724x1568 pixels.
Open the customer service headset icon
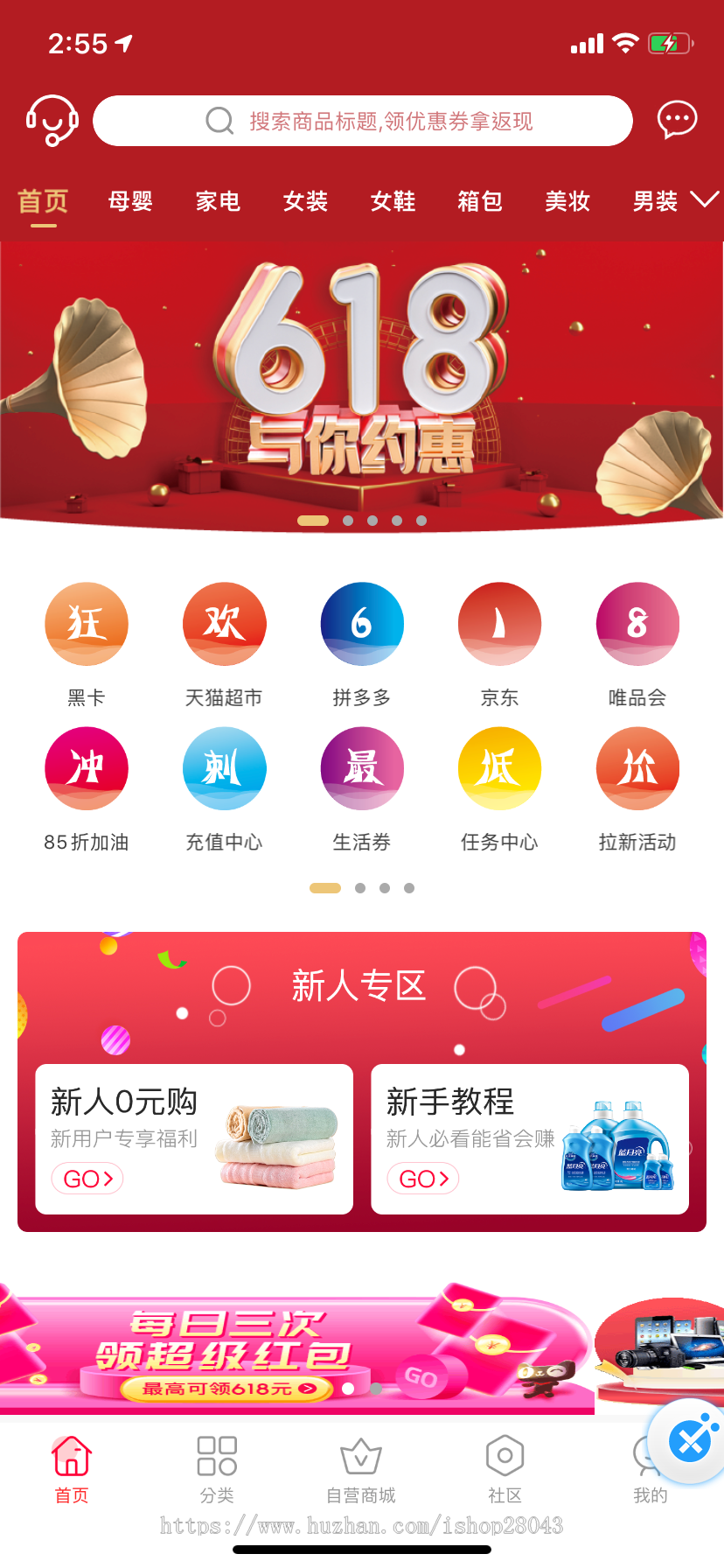pos(52,120)
